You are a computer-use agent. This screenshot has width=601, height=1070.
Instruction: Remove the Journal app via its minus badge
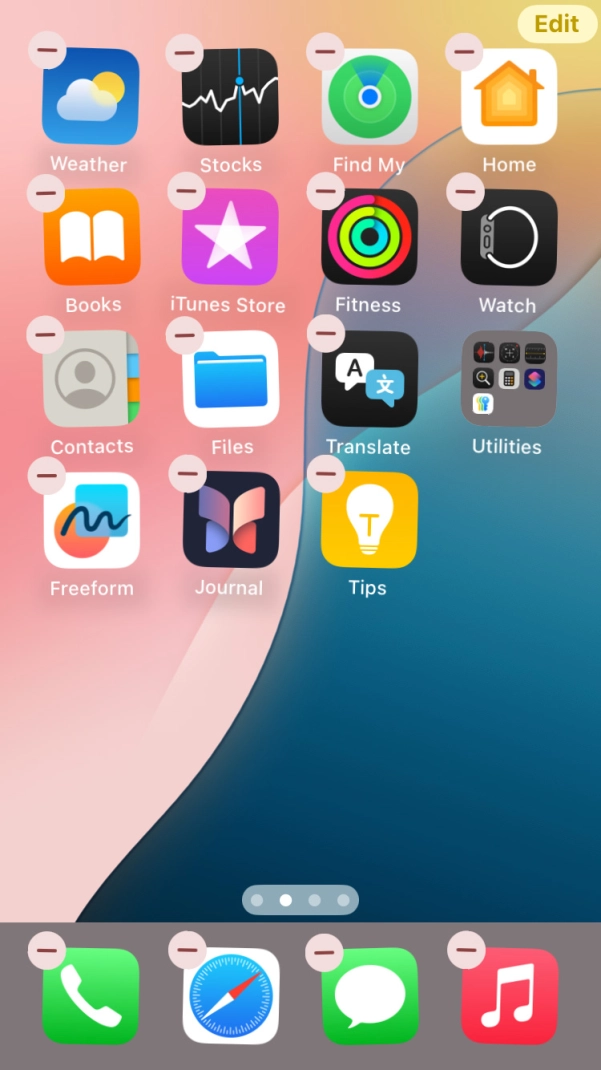pos(187,474)
